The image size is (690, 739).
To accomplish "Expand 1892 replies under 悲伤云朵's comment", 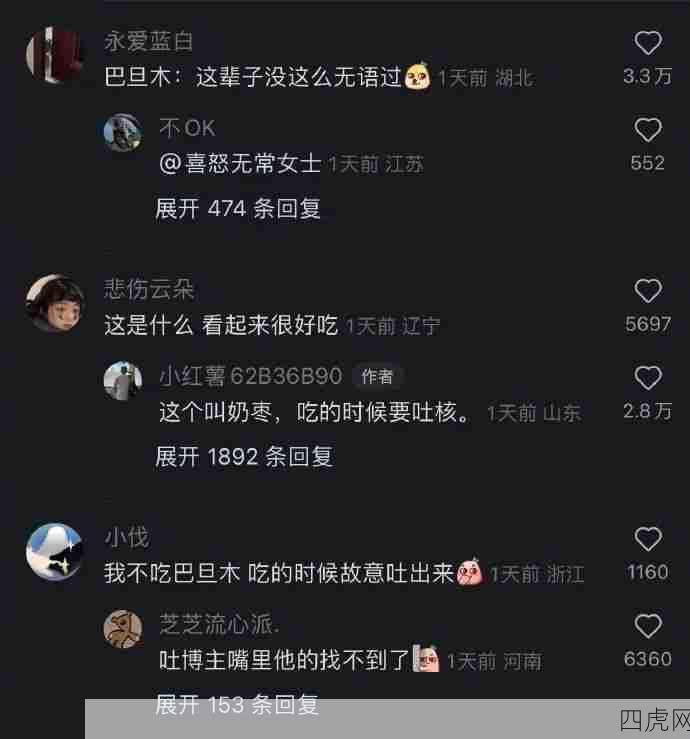I will point(243,457).
